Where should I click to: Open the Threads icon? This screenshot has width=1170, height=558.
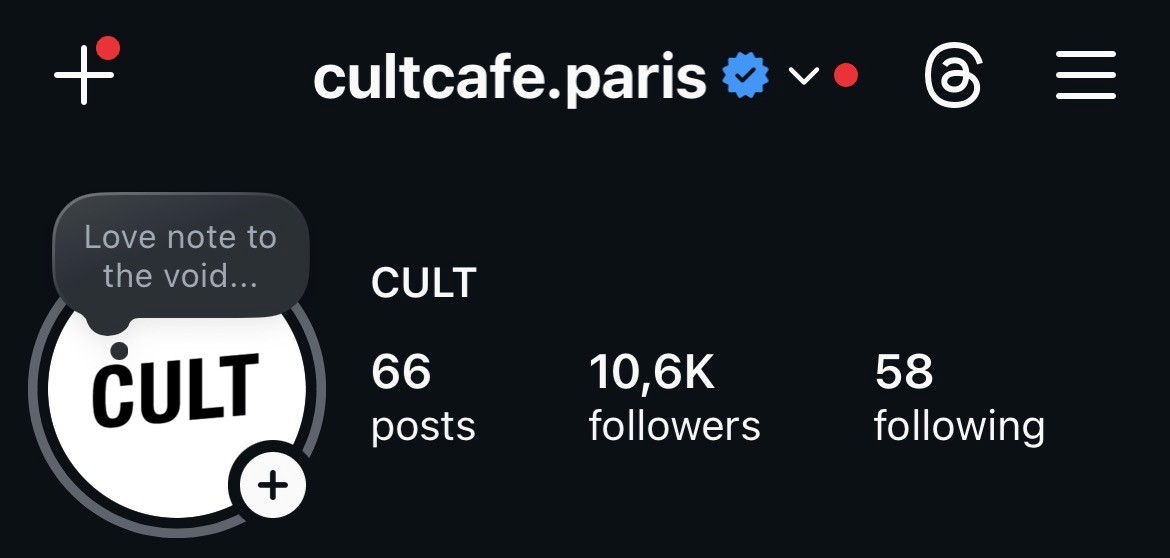[953, 75]
